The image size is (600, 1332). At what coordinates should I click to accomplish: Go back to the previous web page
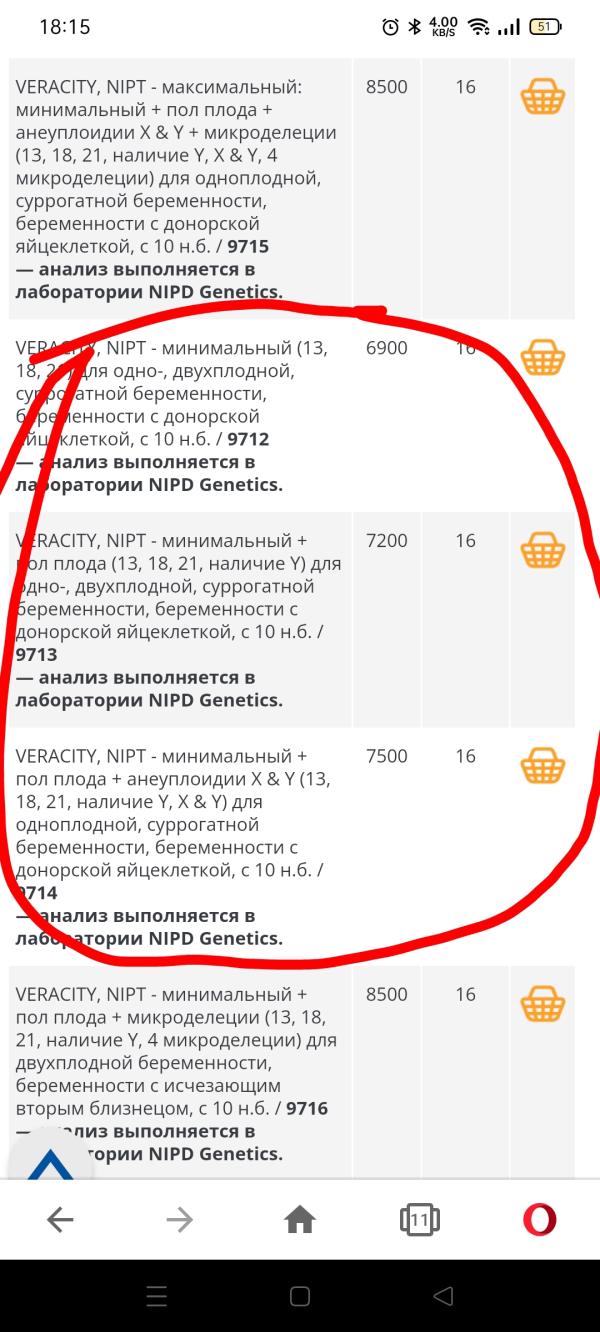tap(61, 1219)
